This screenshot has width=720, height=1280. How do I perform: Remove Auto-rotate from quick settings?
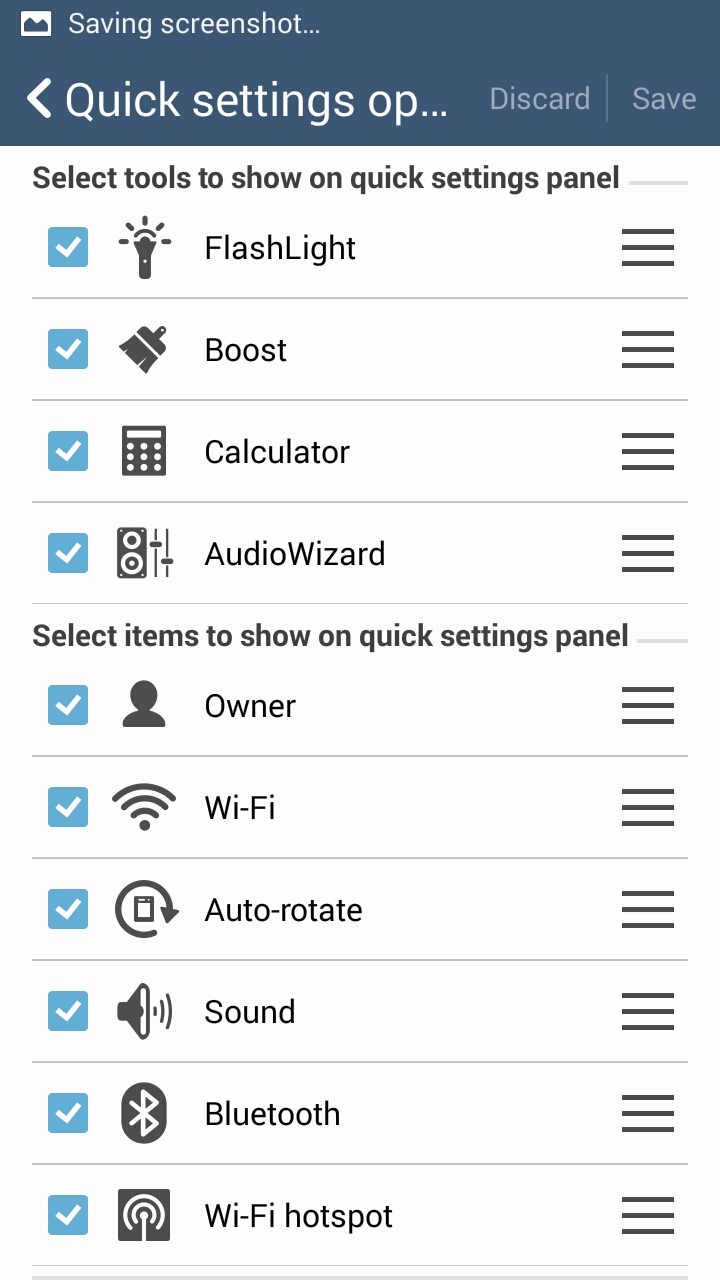click(68, 909)
